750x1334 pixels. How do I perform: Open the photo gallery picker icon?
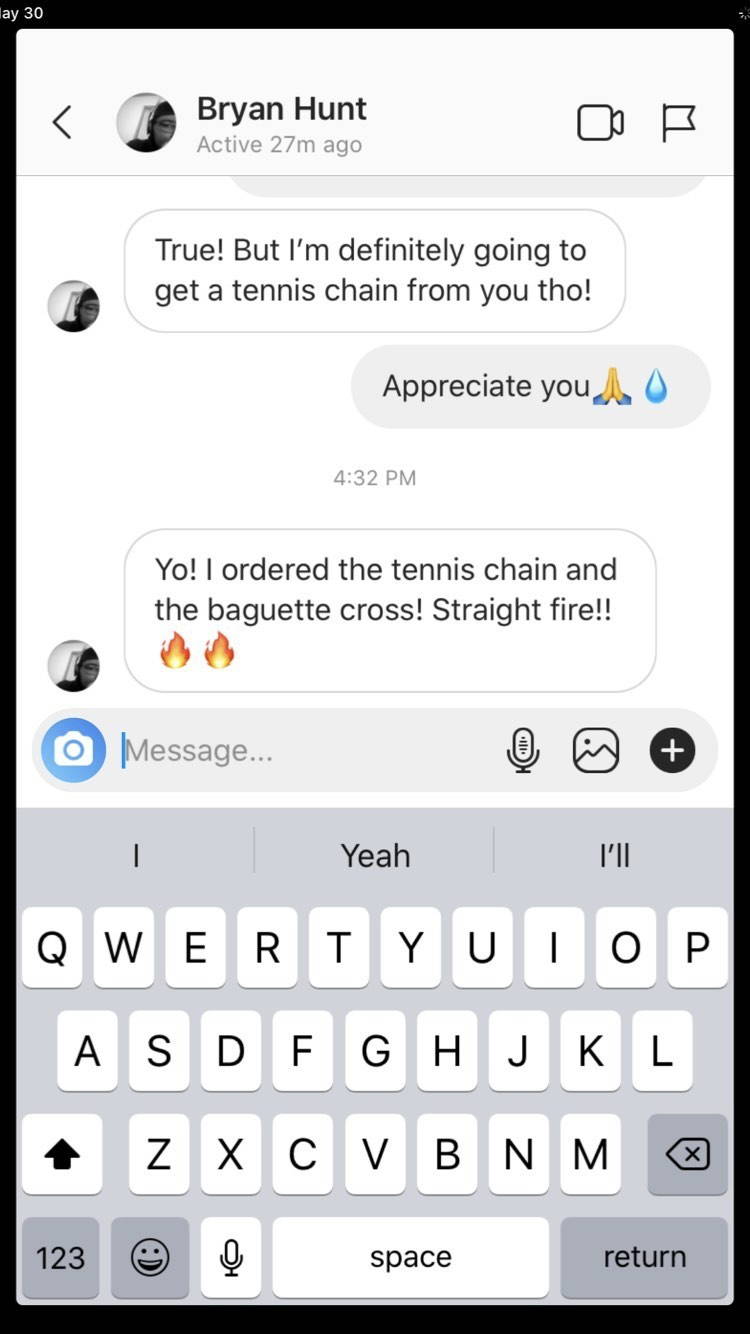(596, 750)
